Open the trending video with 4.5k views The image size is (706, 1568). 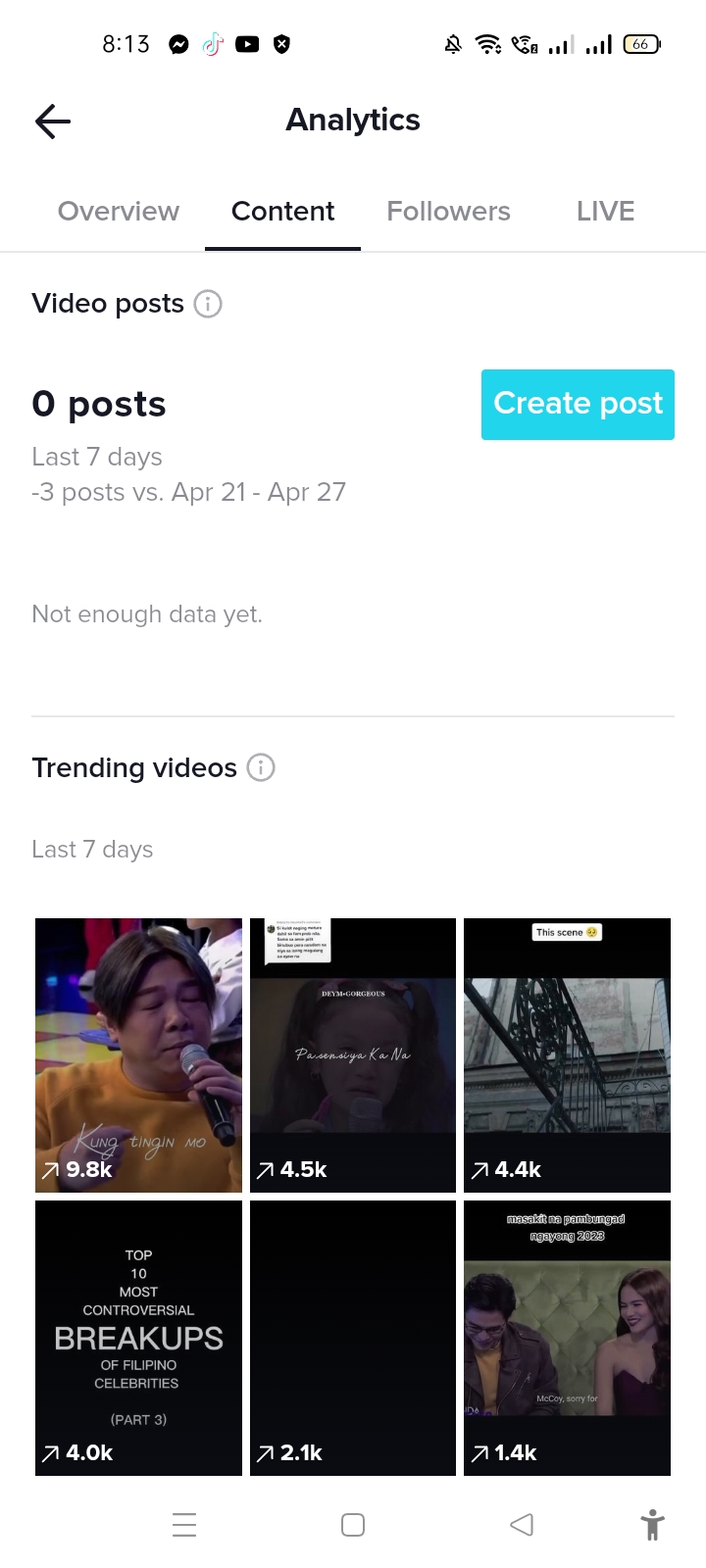click(353, 1054)
